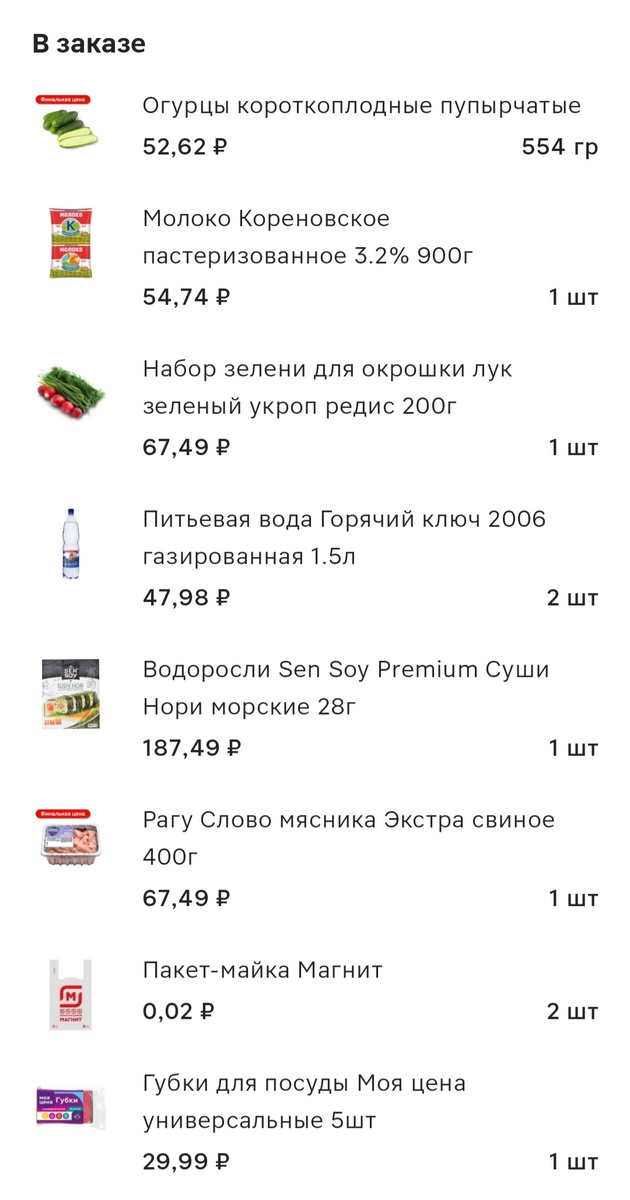The image size is (630, 1200).
Task: Open Питьевая вода Горячий ключ item
Action: [x=344, y=538]
